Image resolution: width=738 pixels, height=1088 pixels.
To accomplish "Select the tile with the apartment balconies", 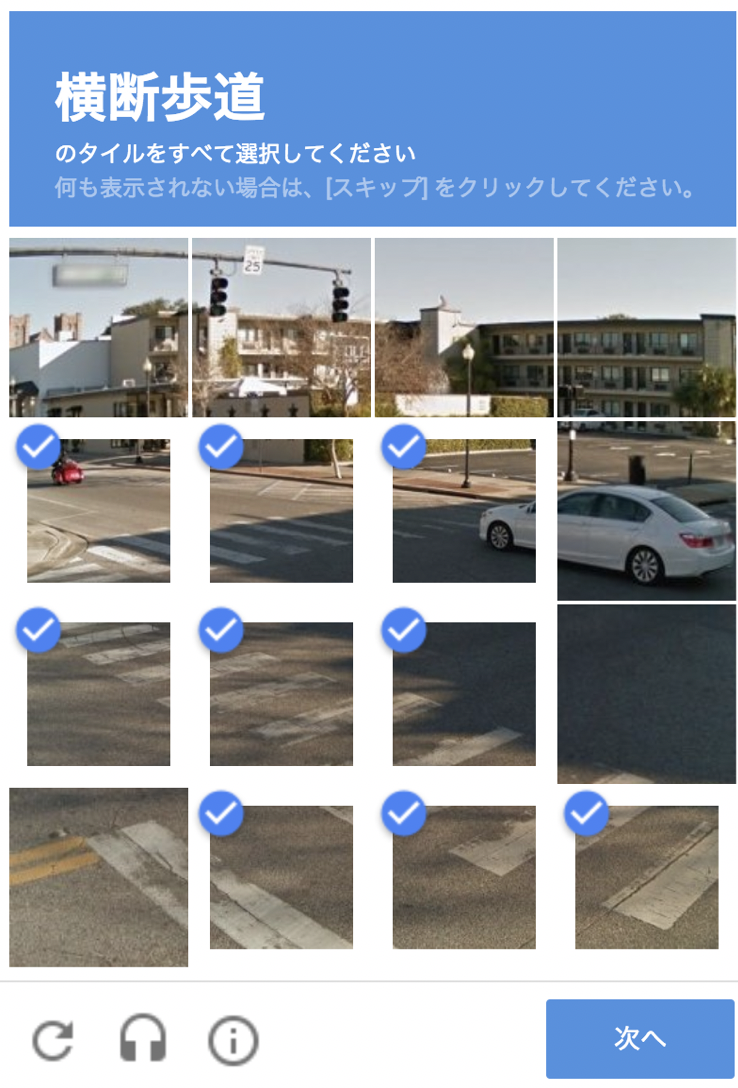I will click(x=646, y=327).
